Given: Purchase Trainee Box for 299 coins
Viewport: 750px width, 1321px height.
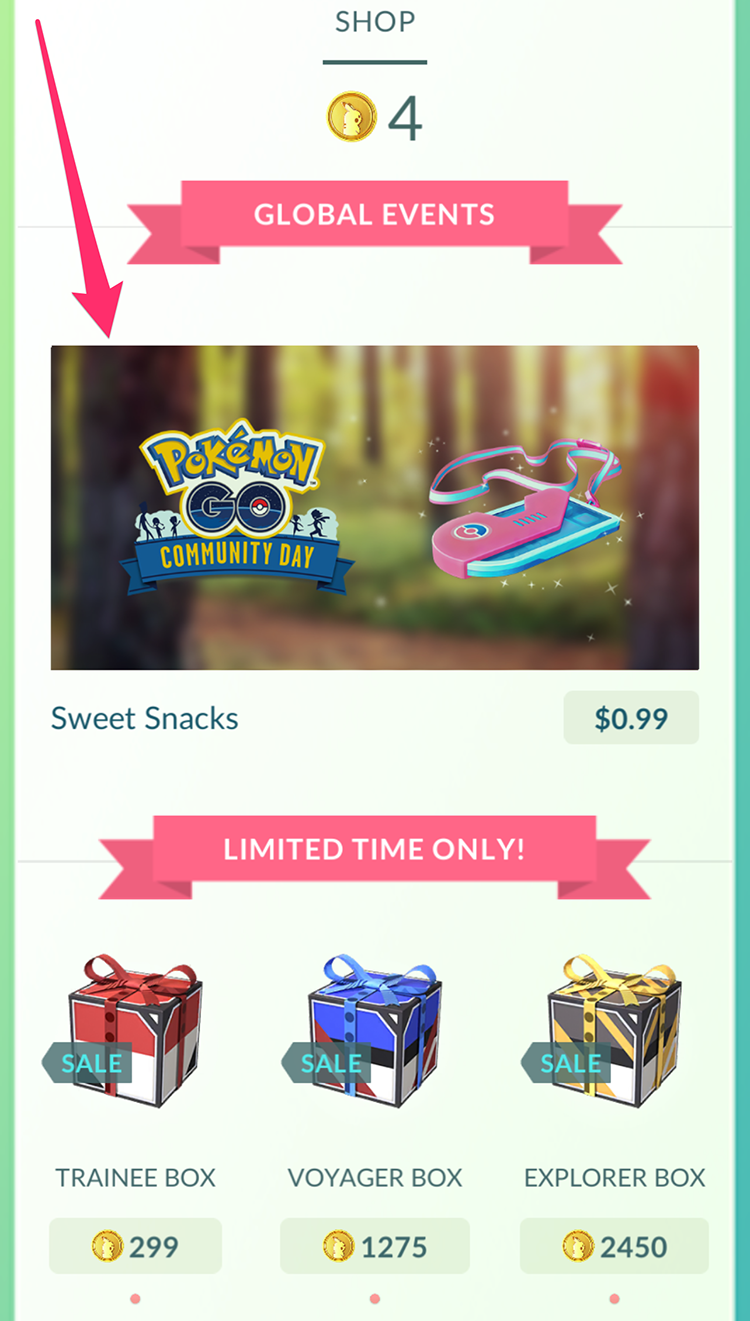Looking at the screenshot, I should tap(135, 1246).
